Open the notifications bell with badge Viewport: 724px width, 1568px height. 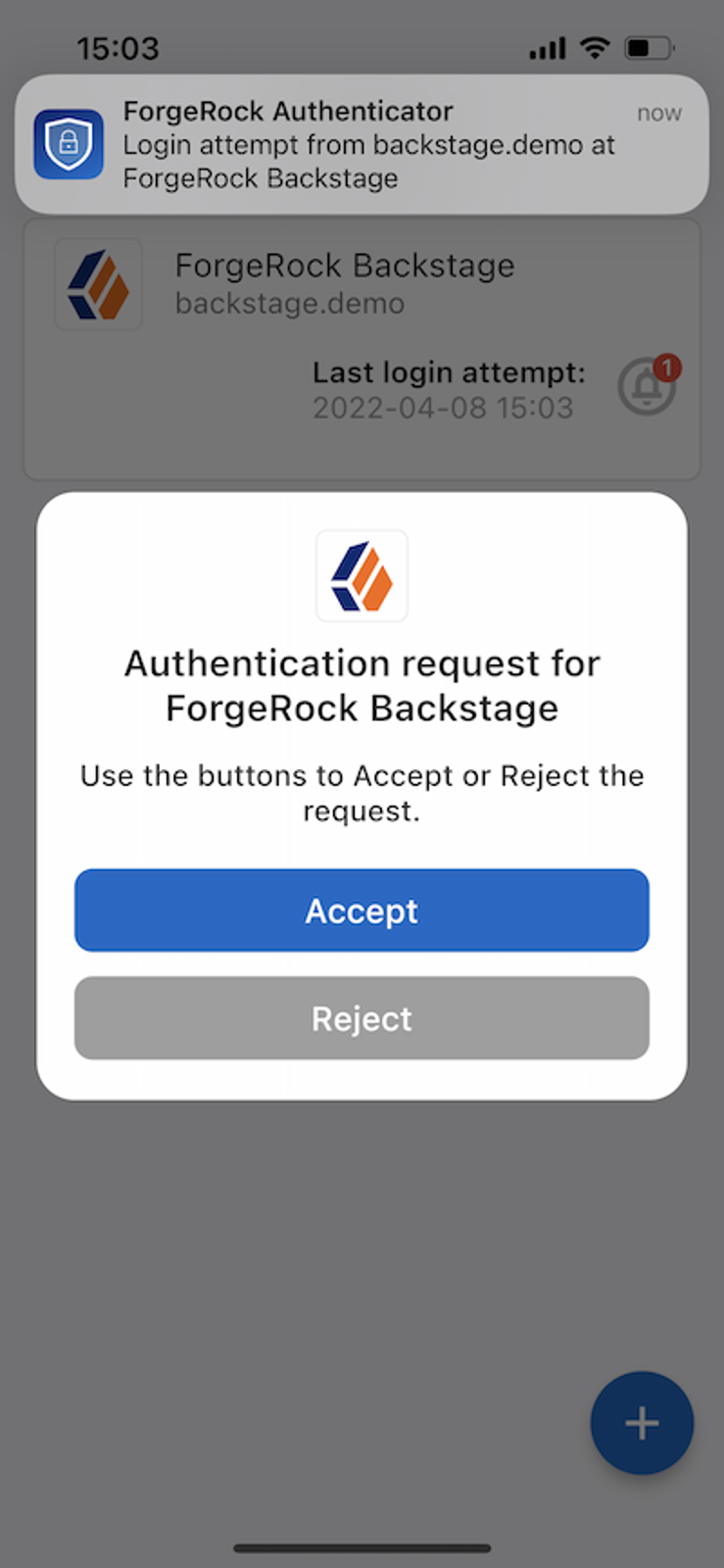tap(649, 386)
